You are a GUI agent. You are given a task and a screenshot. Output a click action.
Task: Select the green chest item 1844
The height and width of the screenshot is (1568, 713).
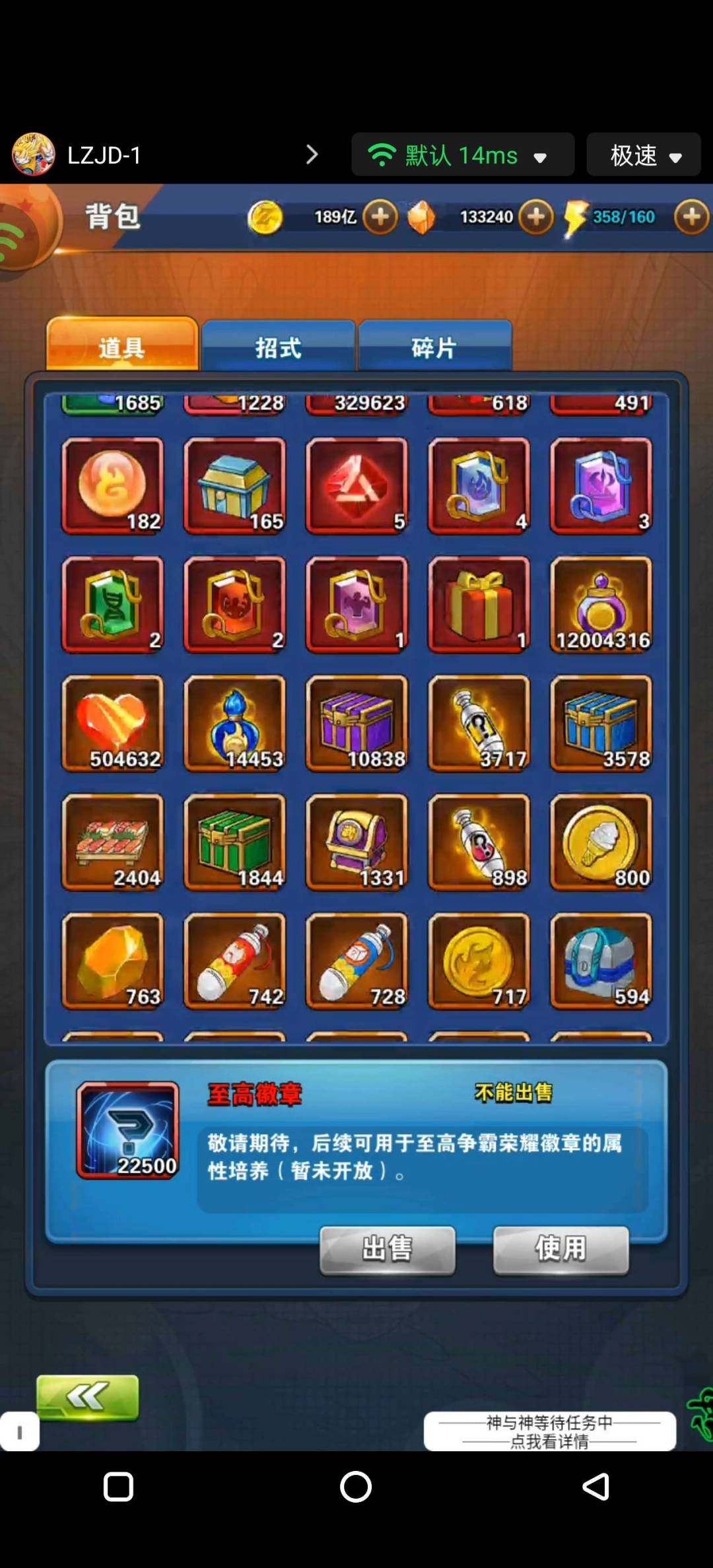234,842
